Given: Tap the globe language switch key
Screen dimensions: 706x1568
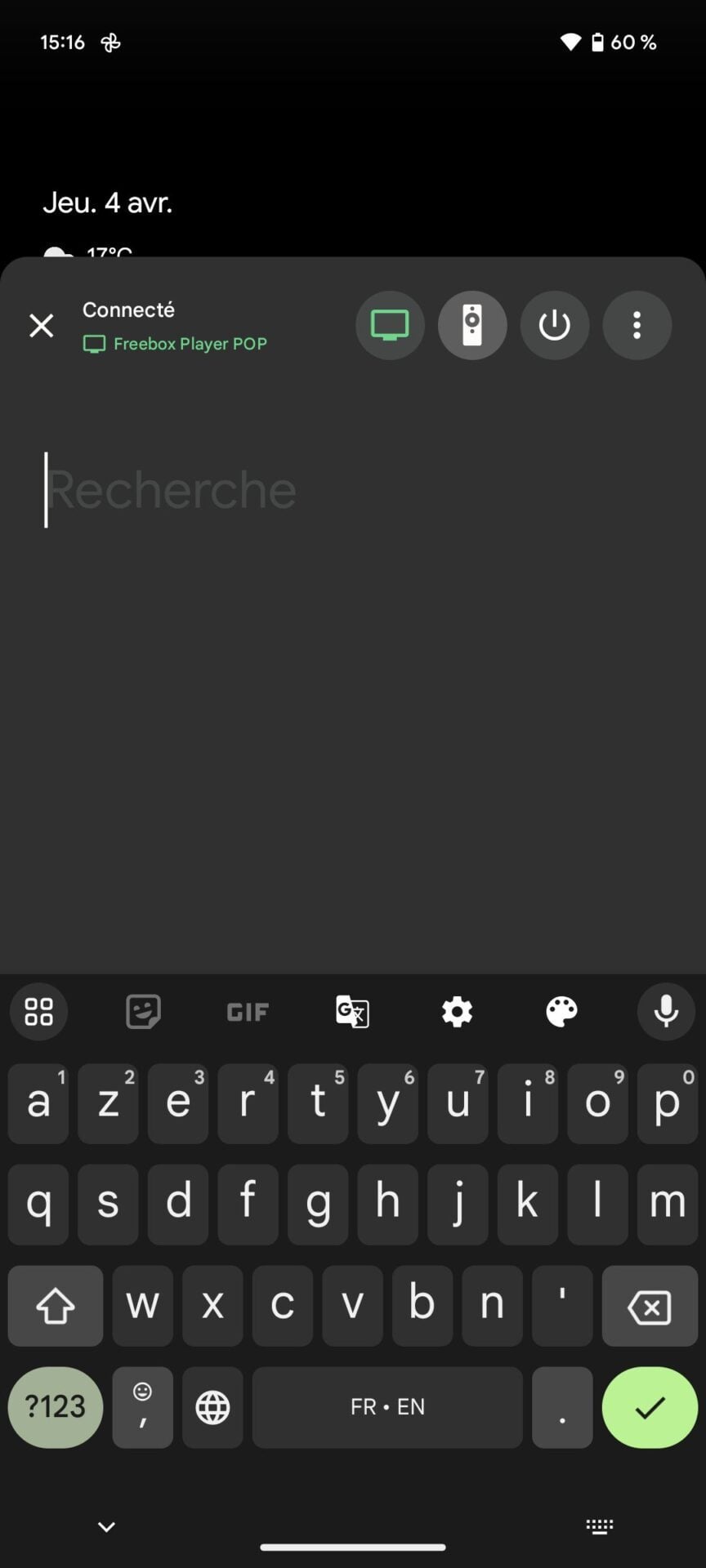Looking at the screenshot, I should (x=212, y=1407).
